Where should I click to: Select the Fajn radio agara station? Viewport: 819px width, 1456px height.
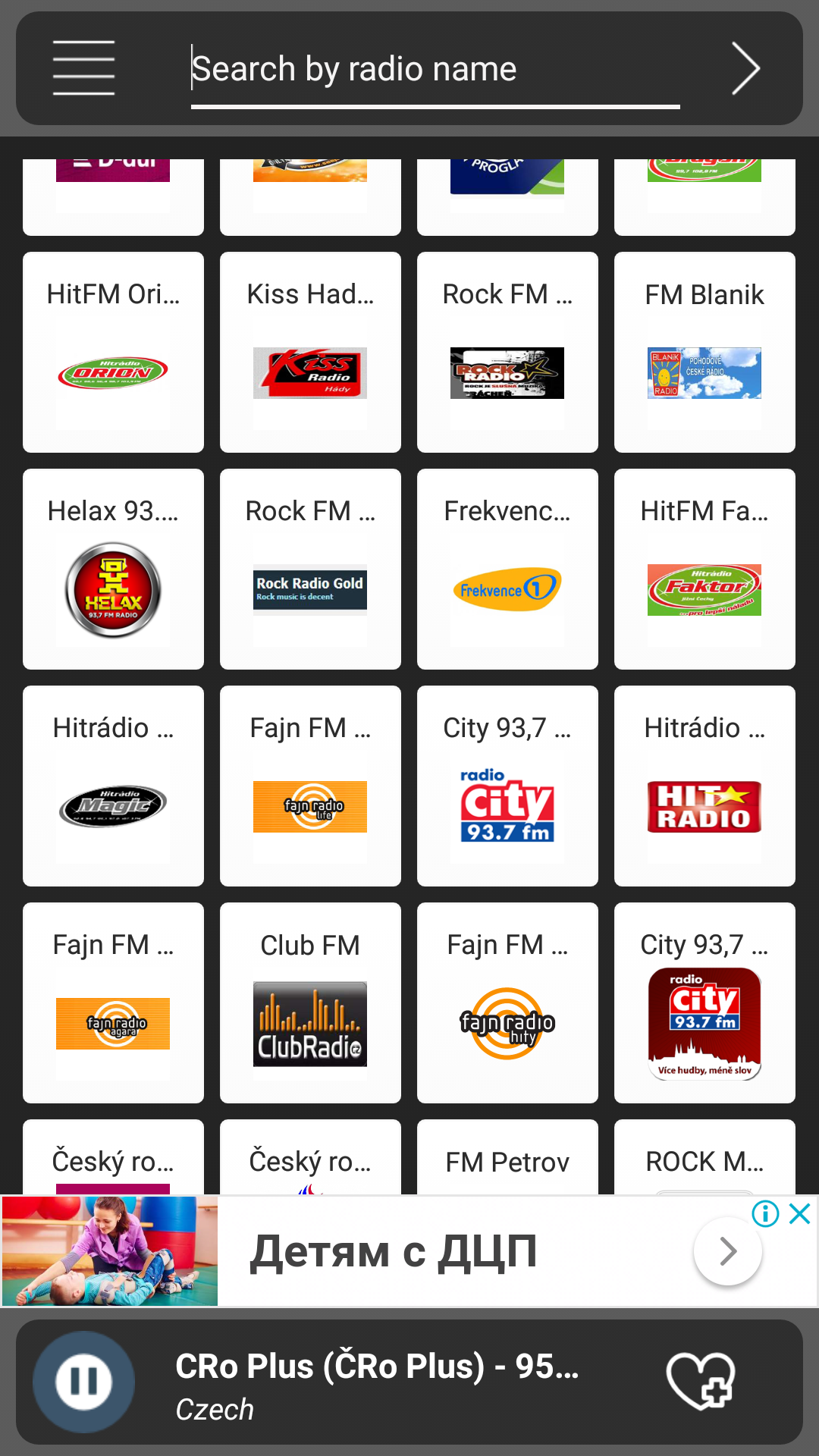click(113, 1003)
